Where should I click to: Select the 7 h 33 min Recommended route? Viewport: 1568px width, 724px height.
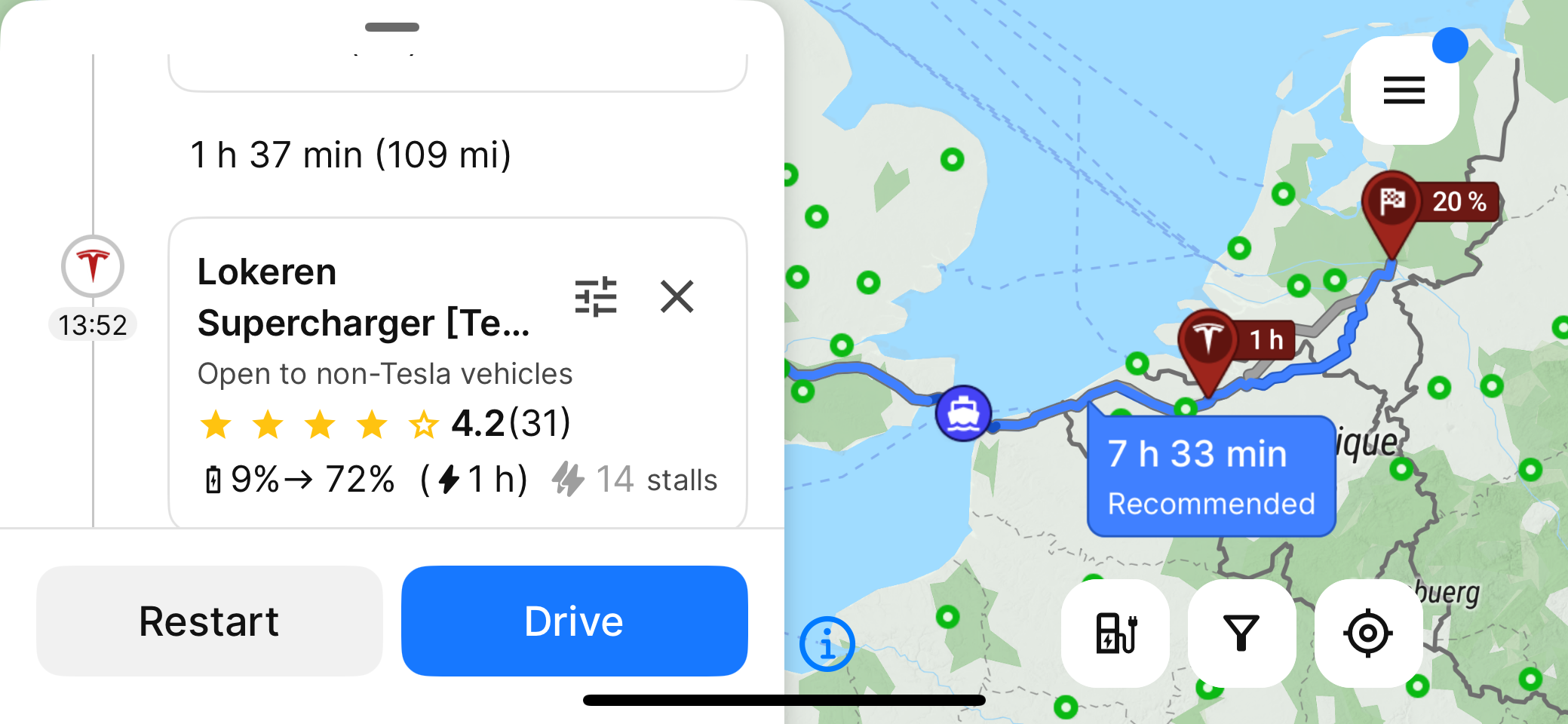(x=1211, y=477)
